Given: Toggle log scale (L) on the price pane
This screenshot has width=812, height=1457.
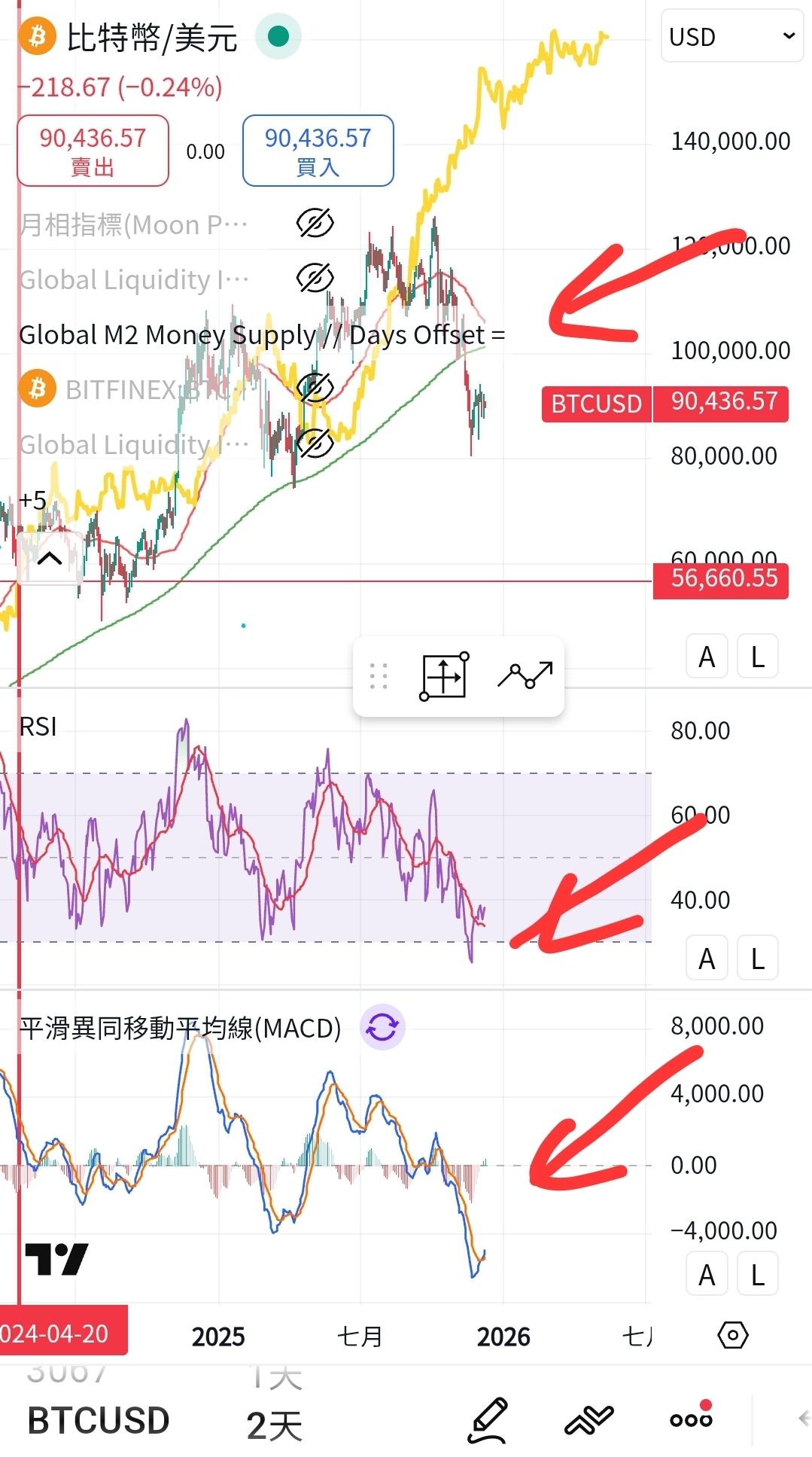Looking at the screenshot, I should (x=757, y=657).
